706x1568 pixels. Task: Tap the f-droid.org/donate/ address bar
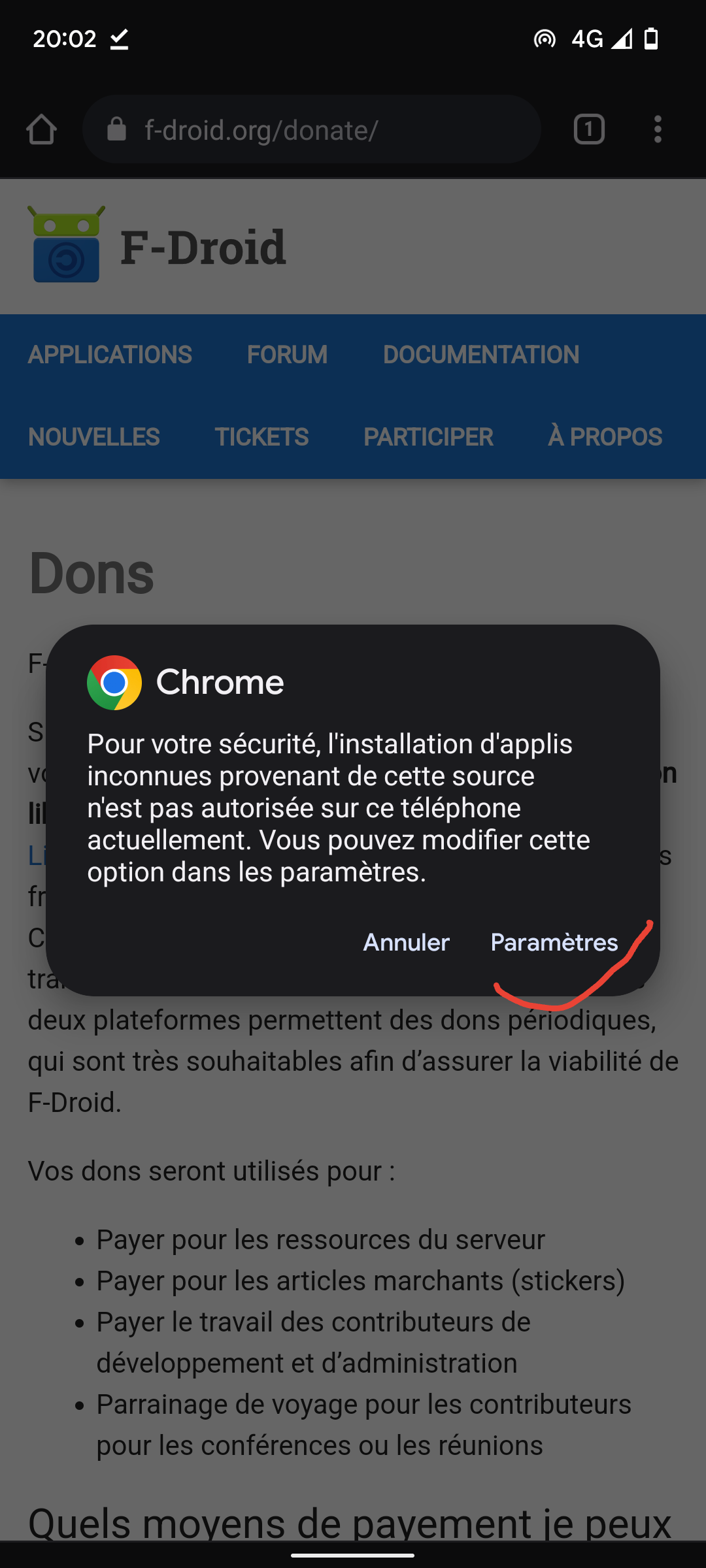tap(312, 129)
